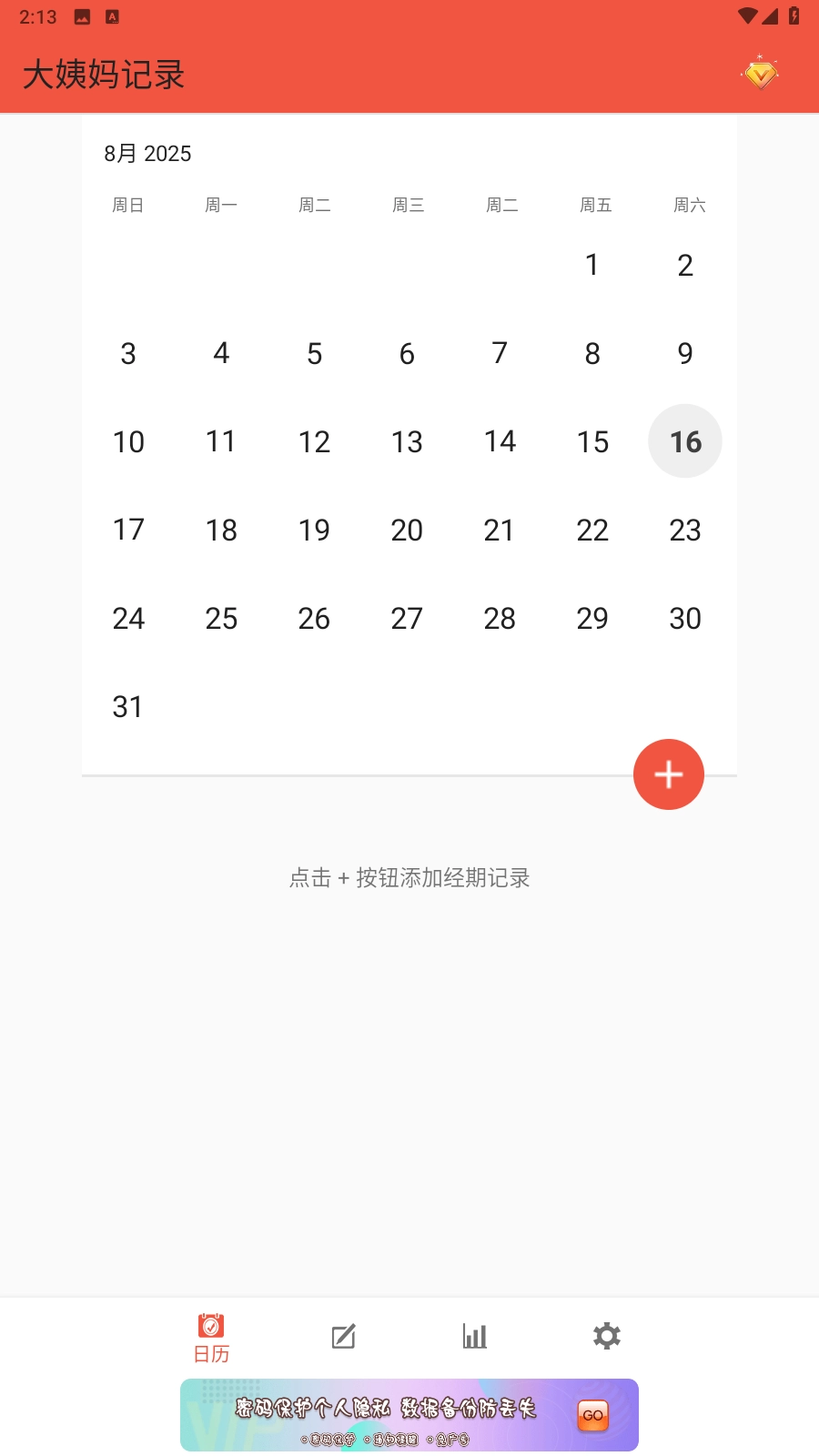Select August 22 on the calendar

tap(592, 530)
